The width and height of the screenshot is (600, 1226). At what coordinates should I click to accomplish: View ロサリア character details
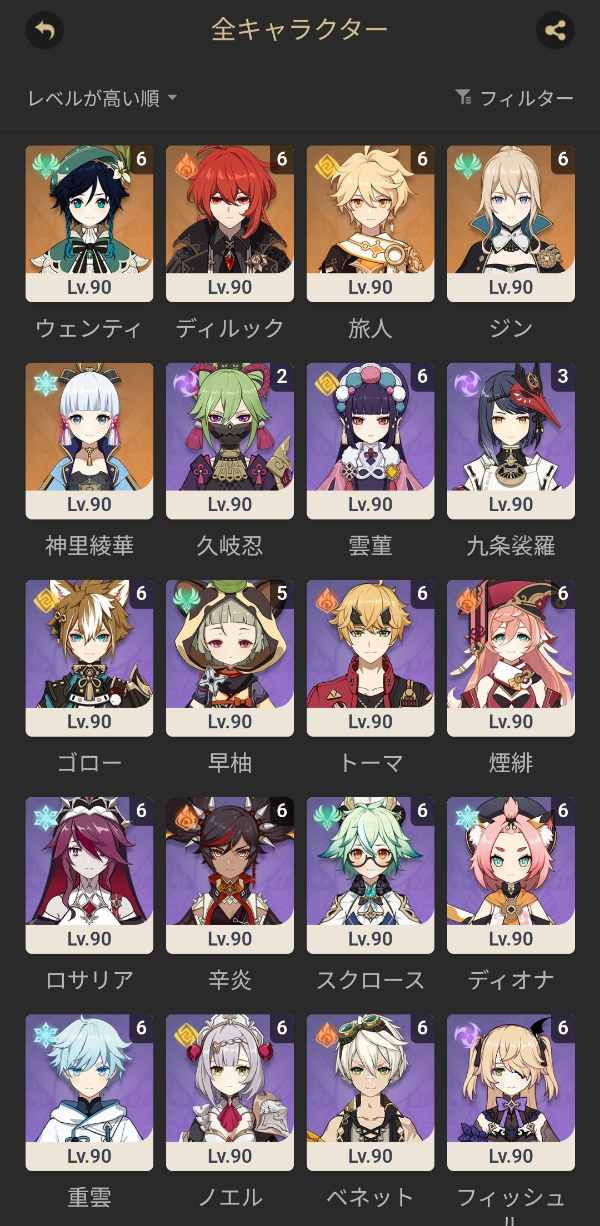point(89,874)
